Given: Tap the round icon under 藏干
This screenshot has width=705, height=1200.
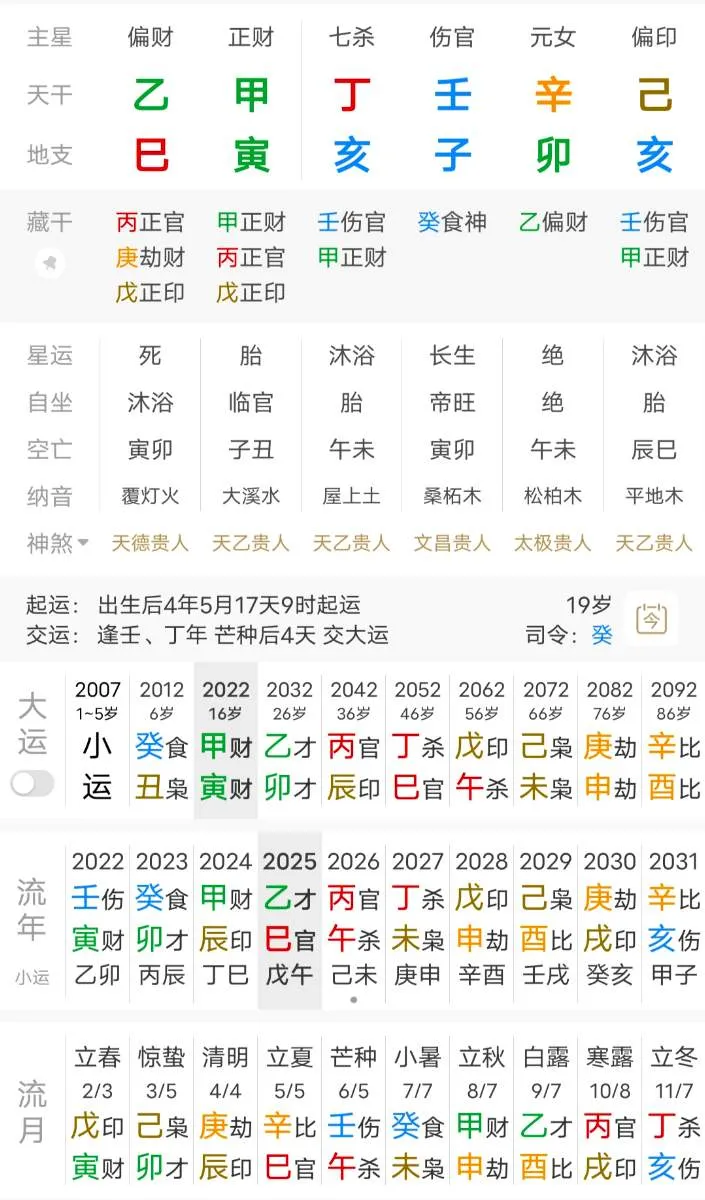Looking at the screenshot, I should pos(50,263).
